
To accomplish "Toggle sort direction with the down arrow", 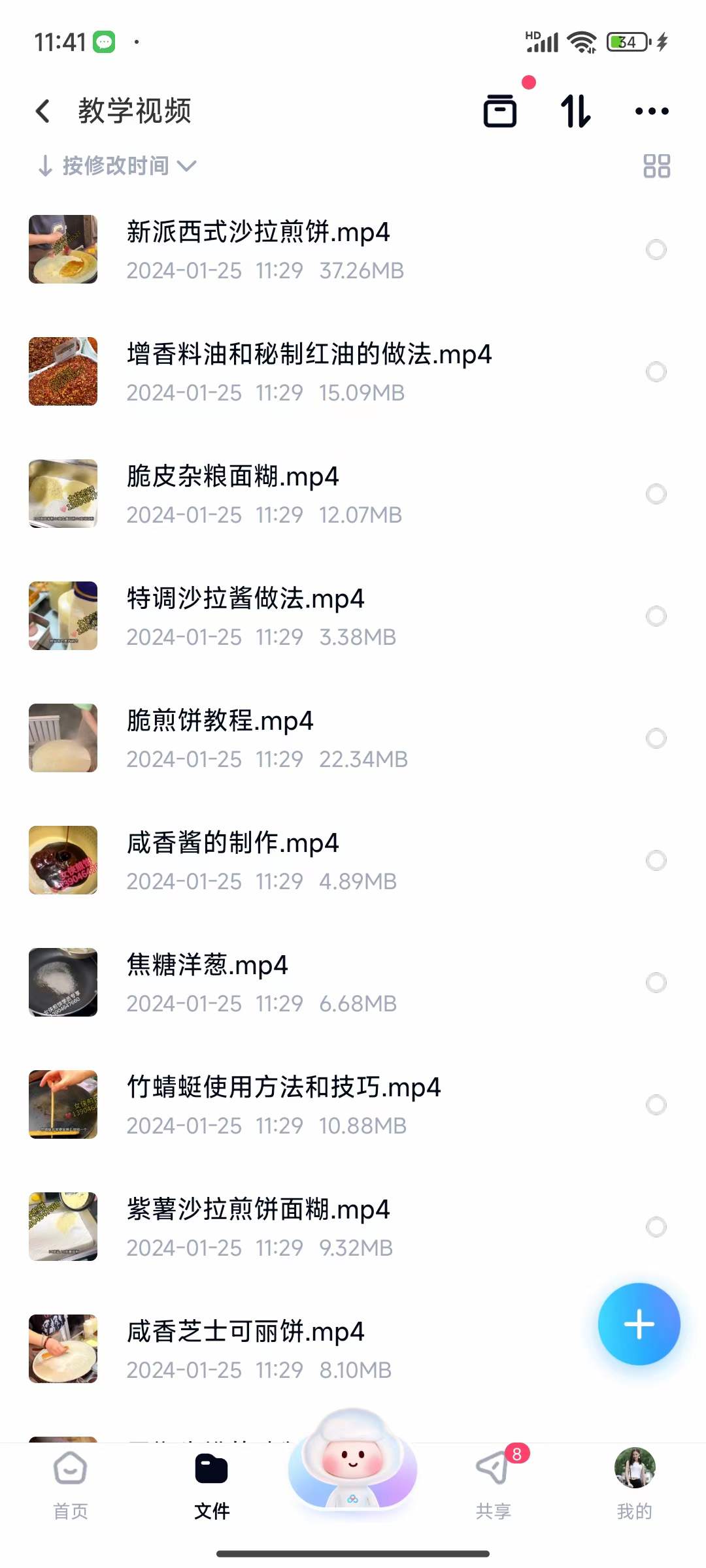I will pos(43,166).
